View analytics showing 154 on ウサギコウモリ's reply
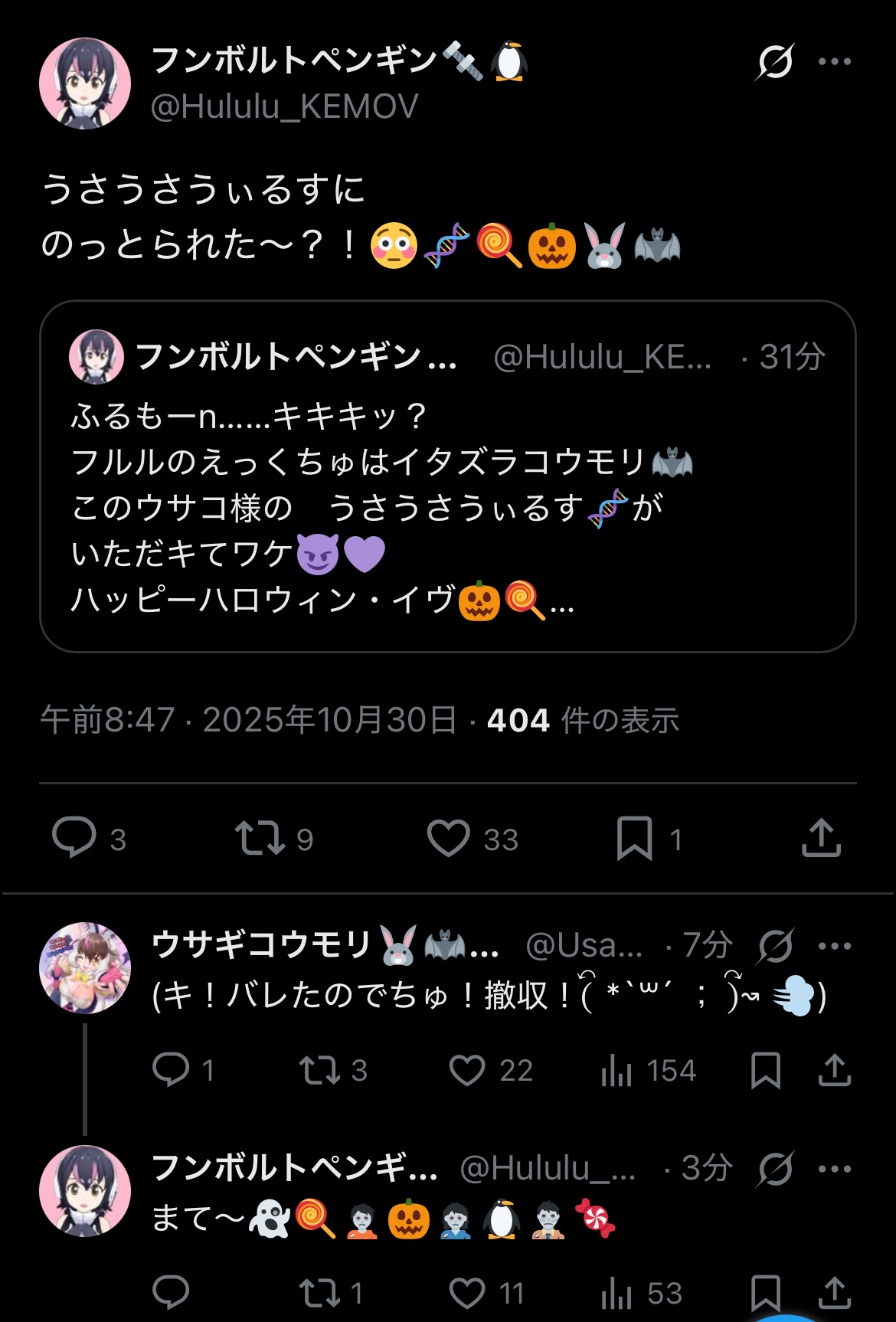The width and height of the screenshot is (896, 1322). click(x=616, y=1070)
